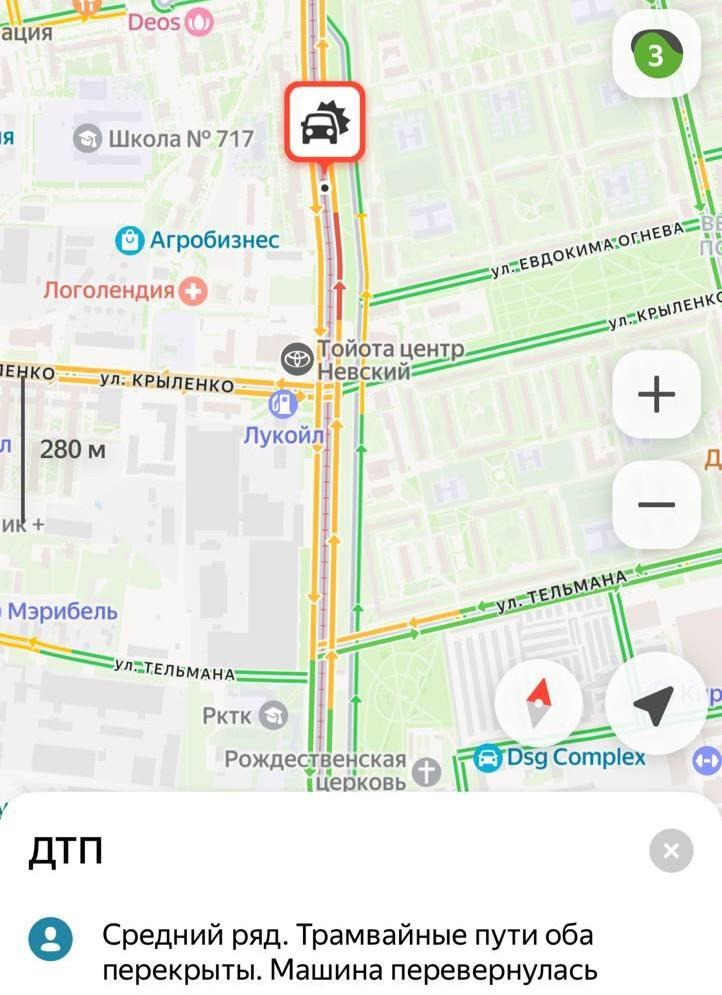This screenshot has height=995, width=722.
Task: Tap the car accident marker on map
Action: tap(324, 124)
